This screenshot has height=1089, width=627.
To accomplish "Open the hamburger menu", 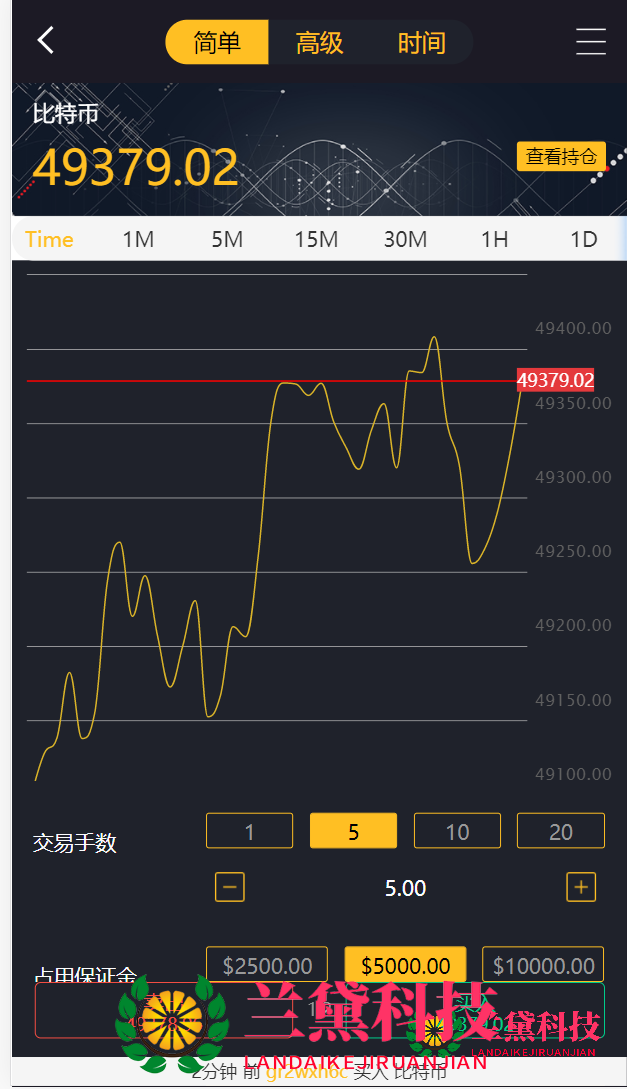I will click(591, 42).
